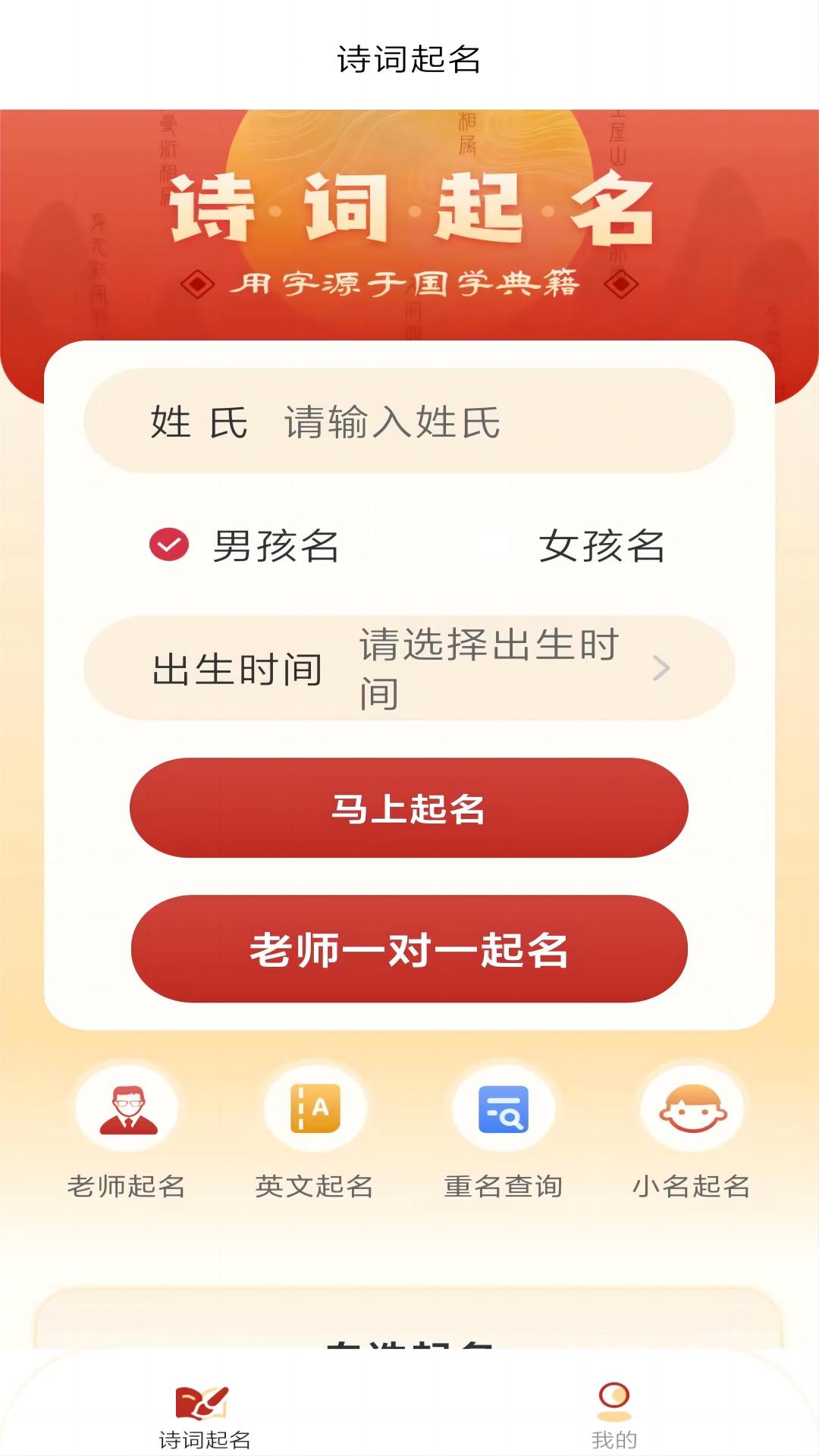This screenshot has height=1456, width=819.
Task: Tap the red banner artwork at top
Action: coord(409,220)
